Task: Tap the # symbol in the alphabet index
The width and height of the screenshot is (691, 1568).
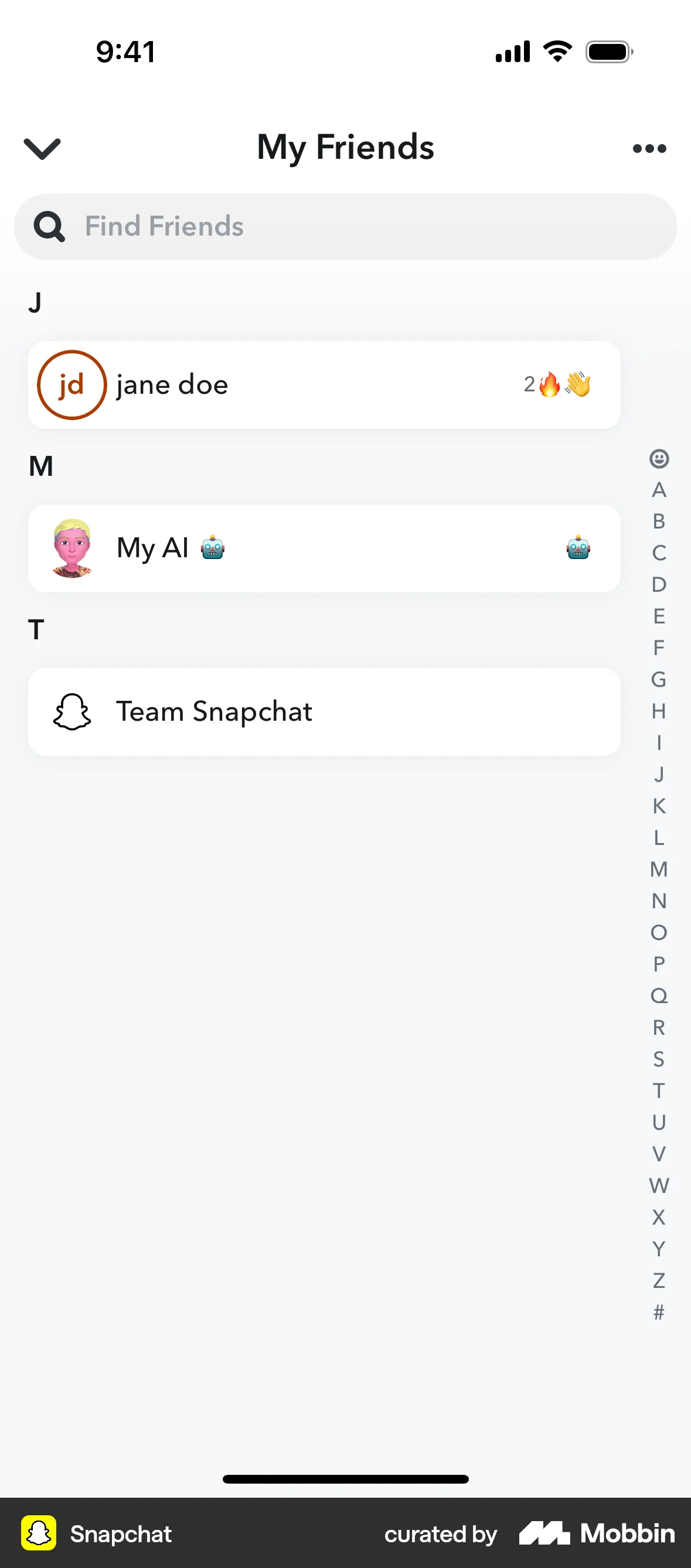Action: click(x=659, y=1313)
